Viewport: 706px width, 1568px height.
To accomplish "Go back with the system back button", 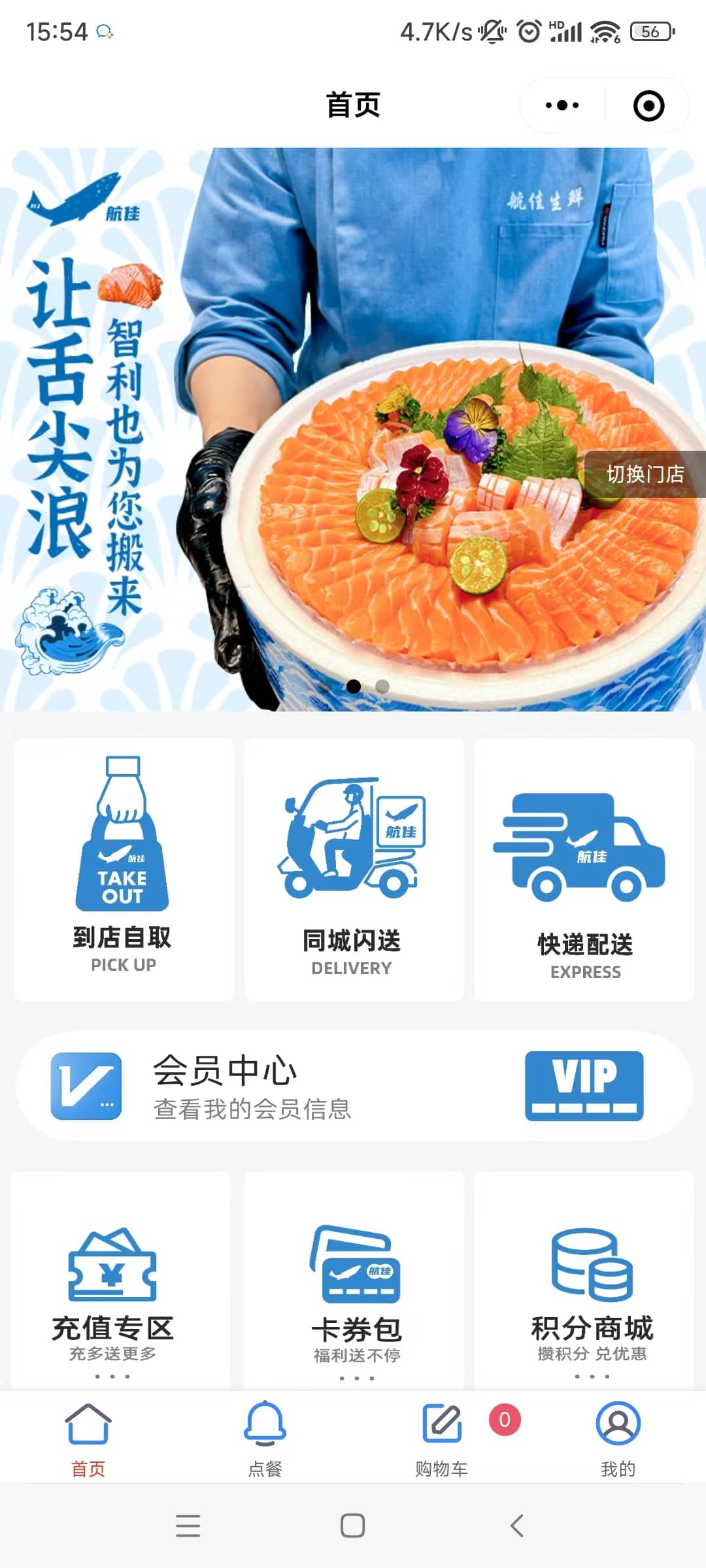I will coord(516,1526).
